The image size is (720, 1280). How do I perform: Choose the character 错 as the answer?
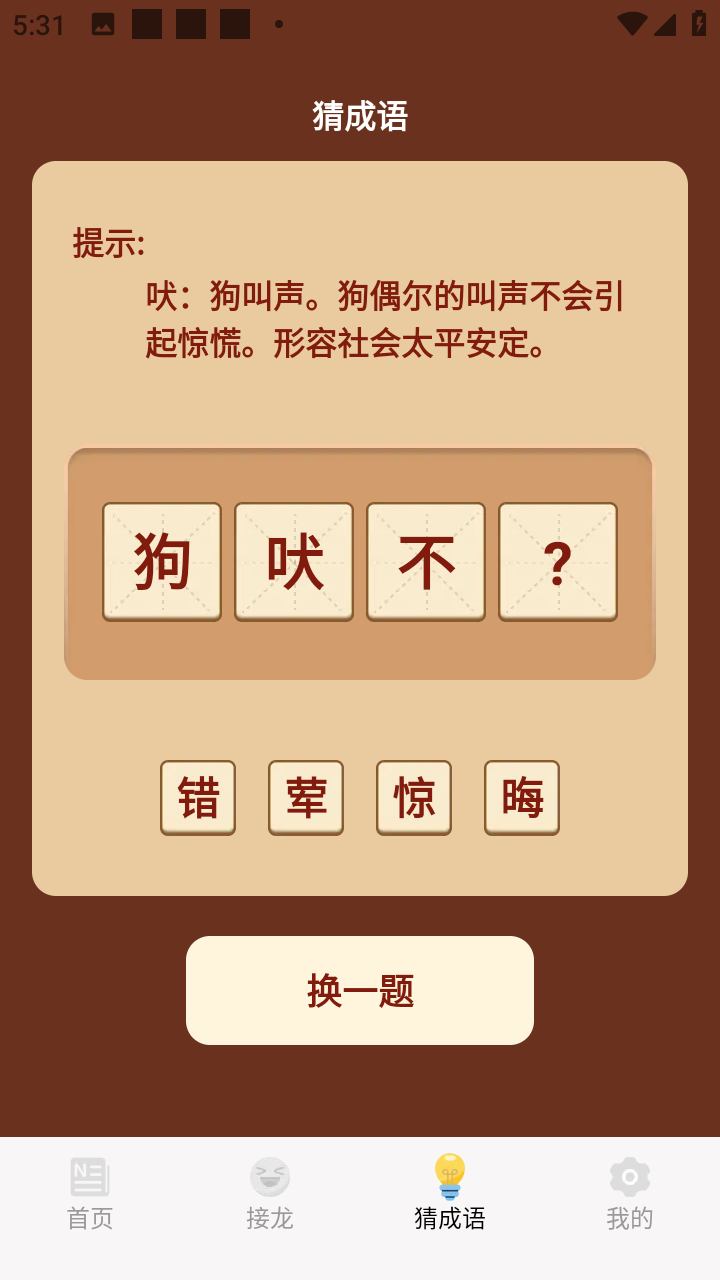198,797
